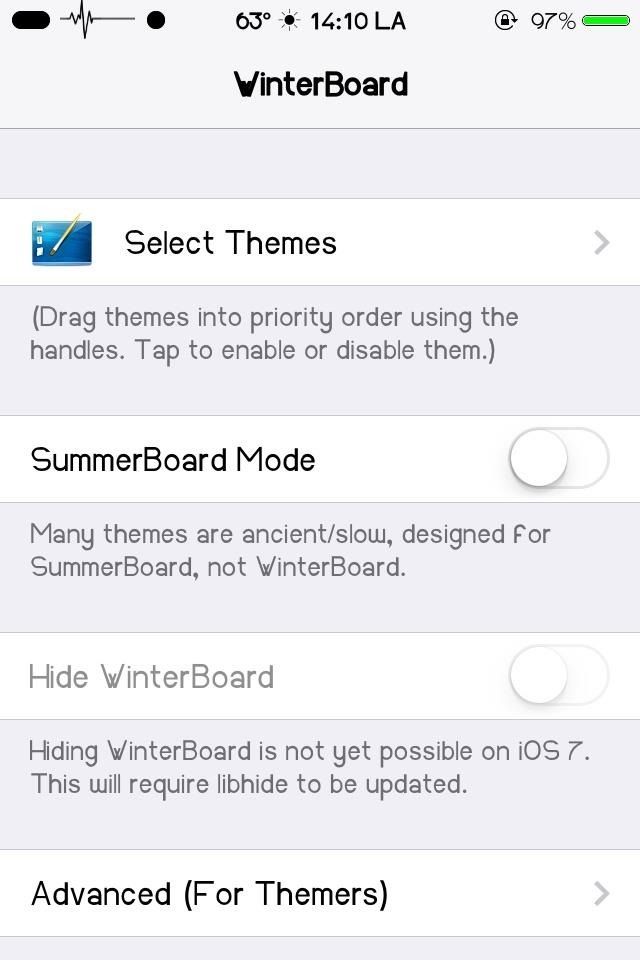The image size is (640, 960).
Task: Open Select Themes
Action: [x=320, y=242]
